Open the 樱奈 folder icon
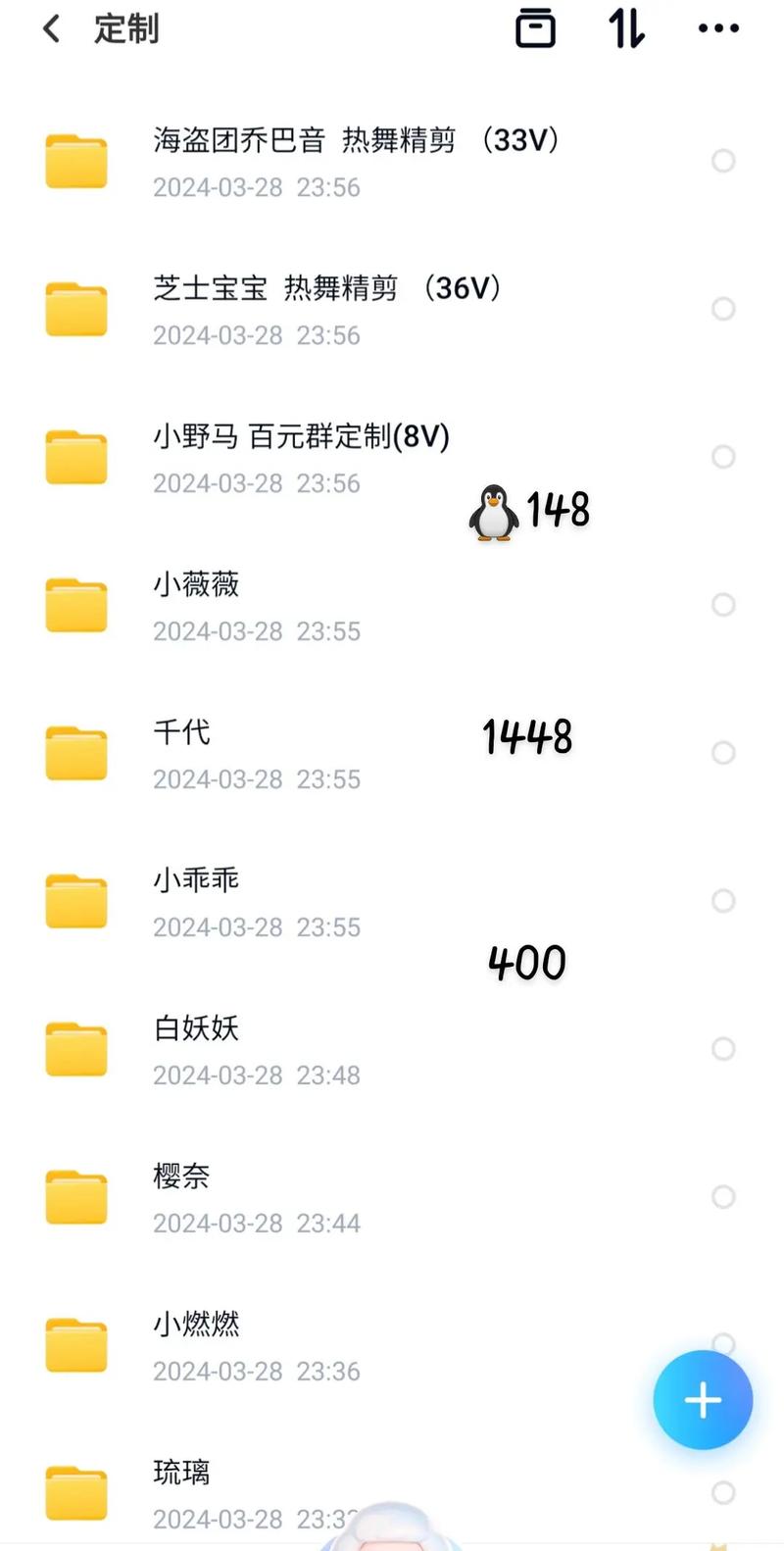 coord(76,1197)
